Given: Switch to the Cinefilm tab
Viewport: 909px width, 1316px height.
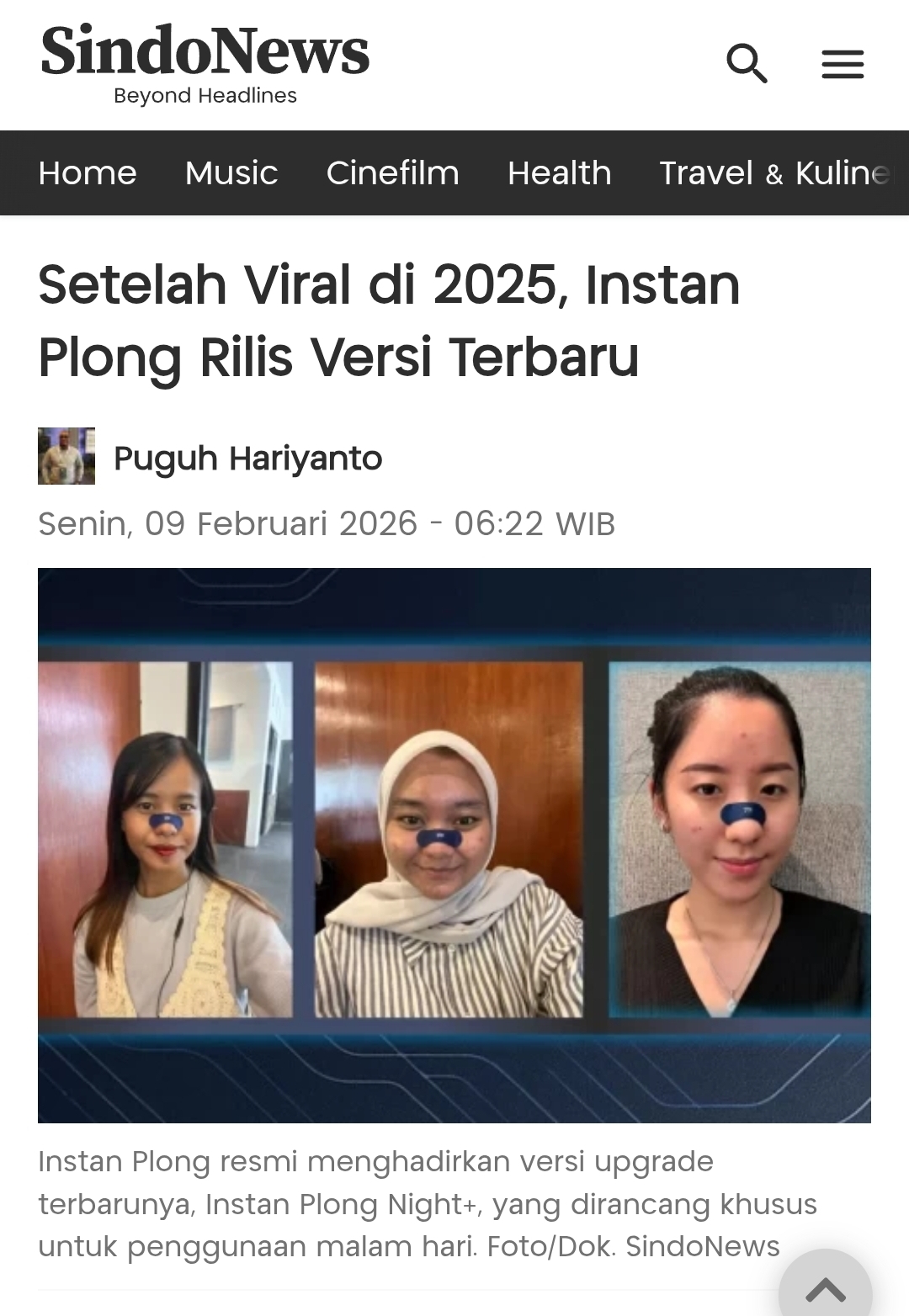Looking at the screenshot, I should (393, 173).
